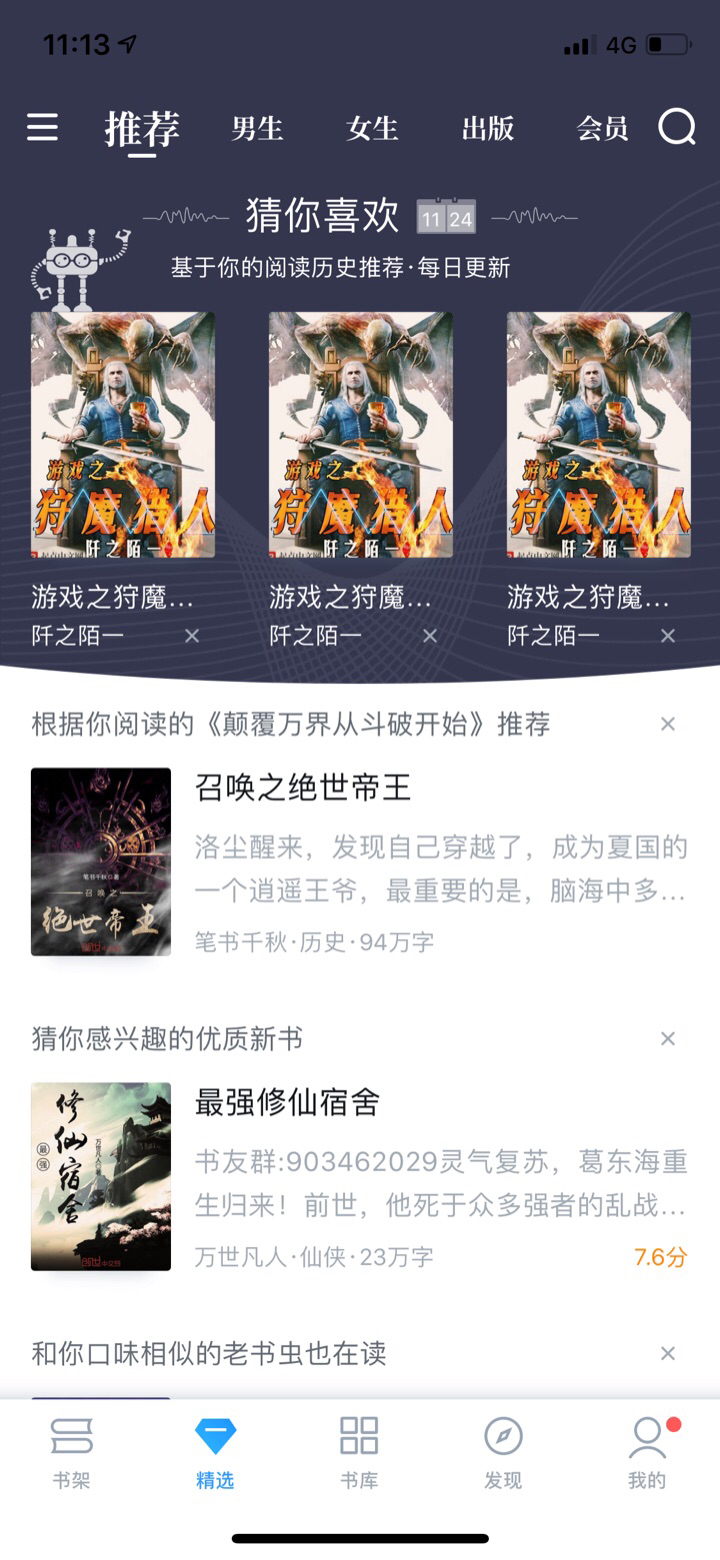Image resolution: width=720 pixels, height=1560 pixels.
Task: Open the book 最强修仙宿舍
Action: (x=287, y=1102)
